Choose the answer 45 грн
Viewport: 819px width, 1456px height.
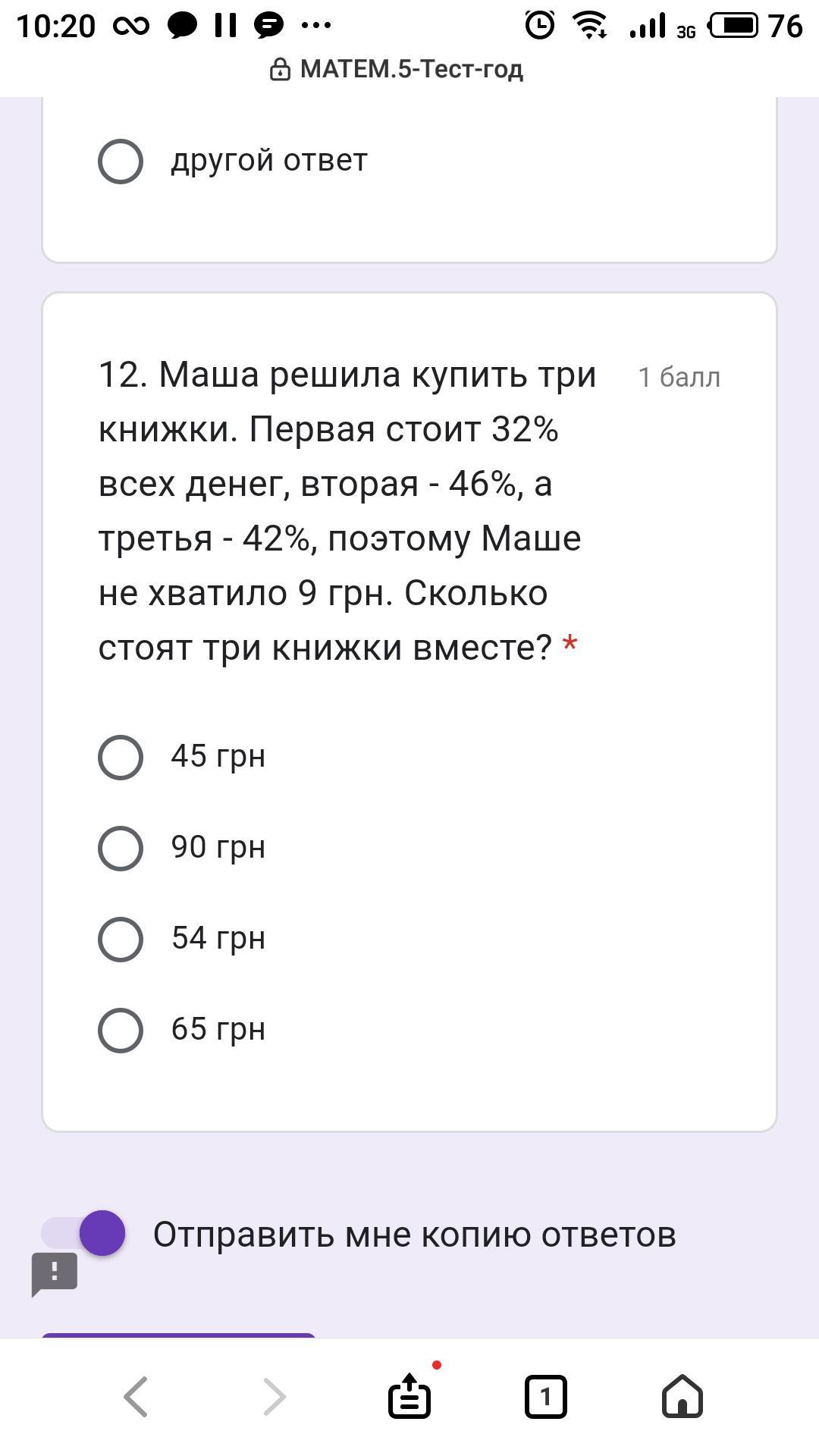121,757
